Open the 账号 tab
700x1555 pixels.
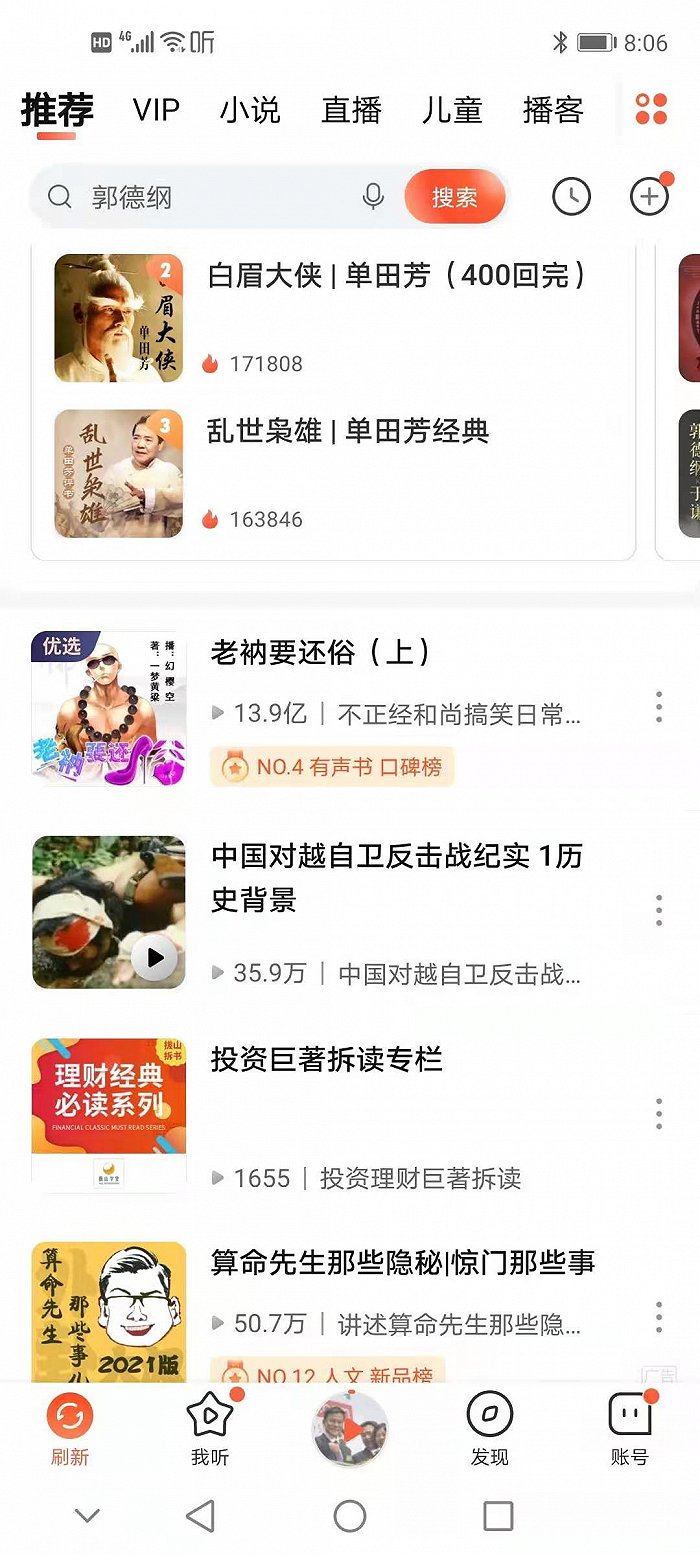click(630, 1430)
